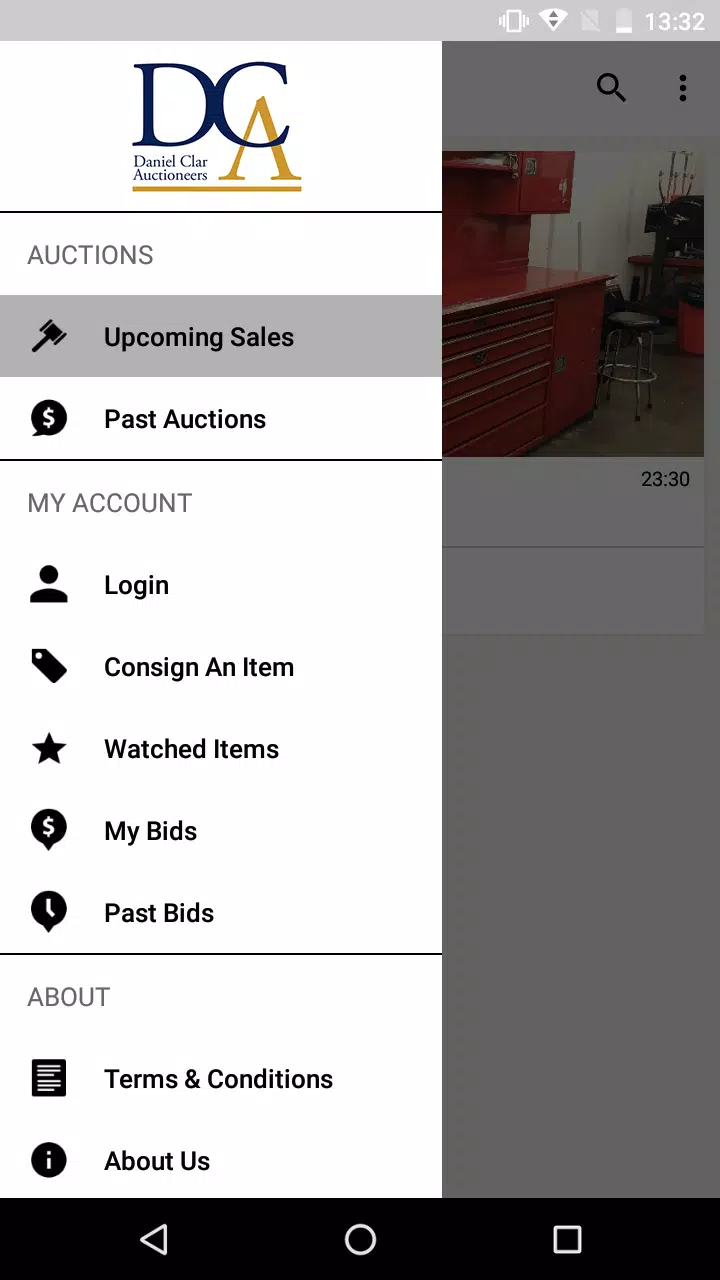The height and width of the screenshot is (1280, 720).
Task: Show Past Bids
Action: pyautogui.click(x=159, y=913)
